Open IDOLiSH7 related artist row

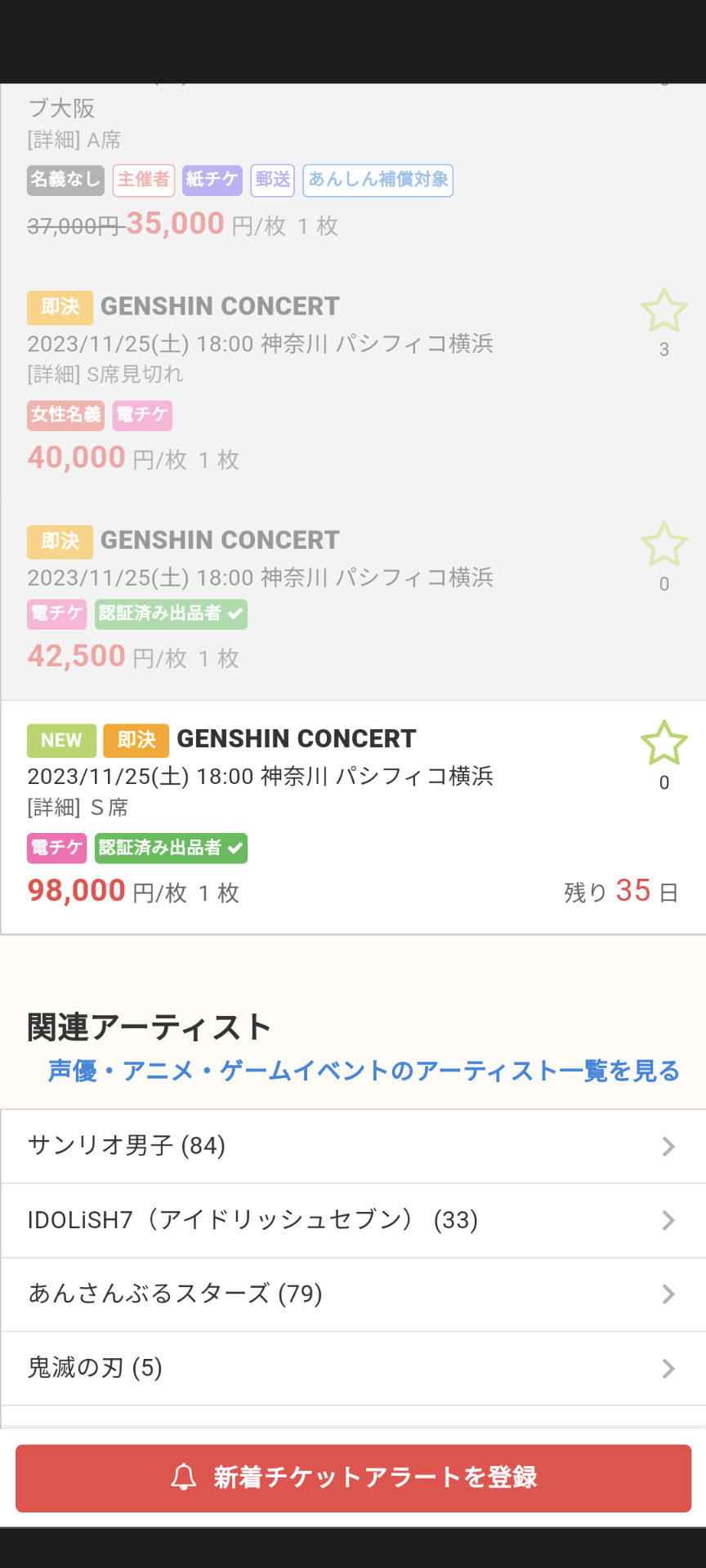click(x=353, y=1220)
